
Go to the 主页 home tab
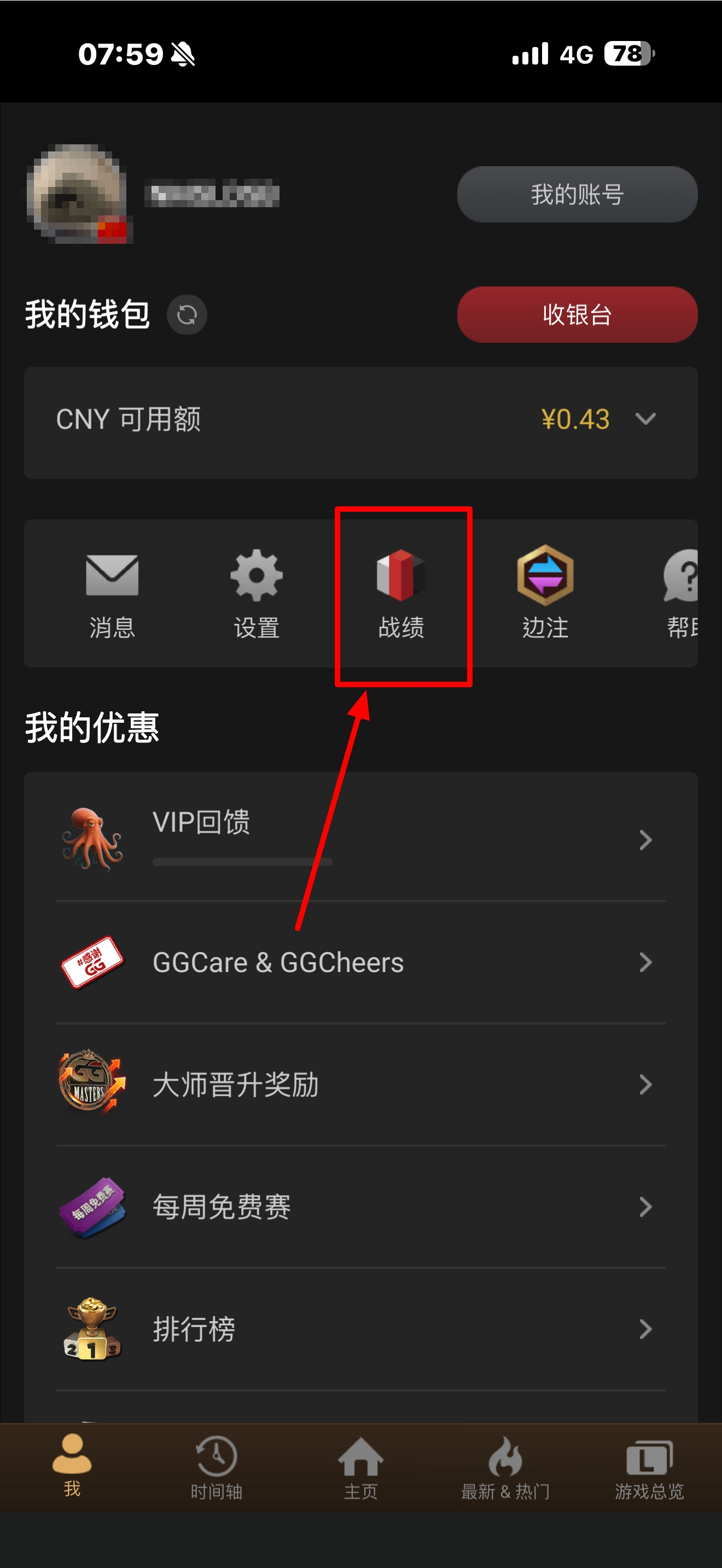coord(360,1466)
